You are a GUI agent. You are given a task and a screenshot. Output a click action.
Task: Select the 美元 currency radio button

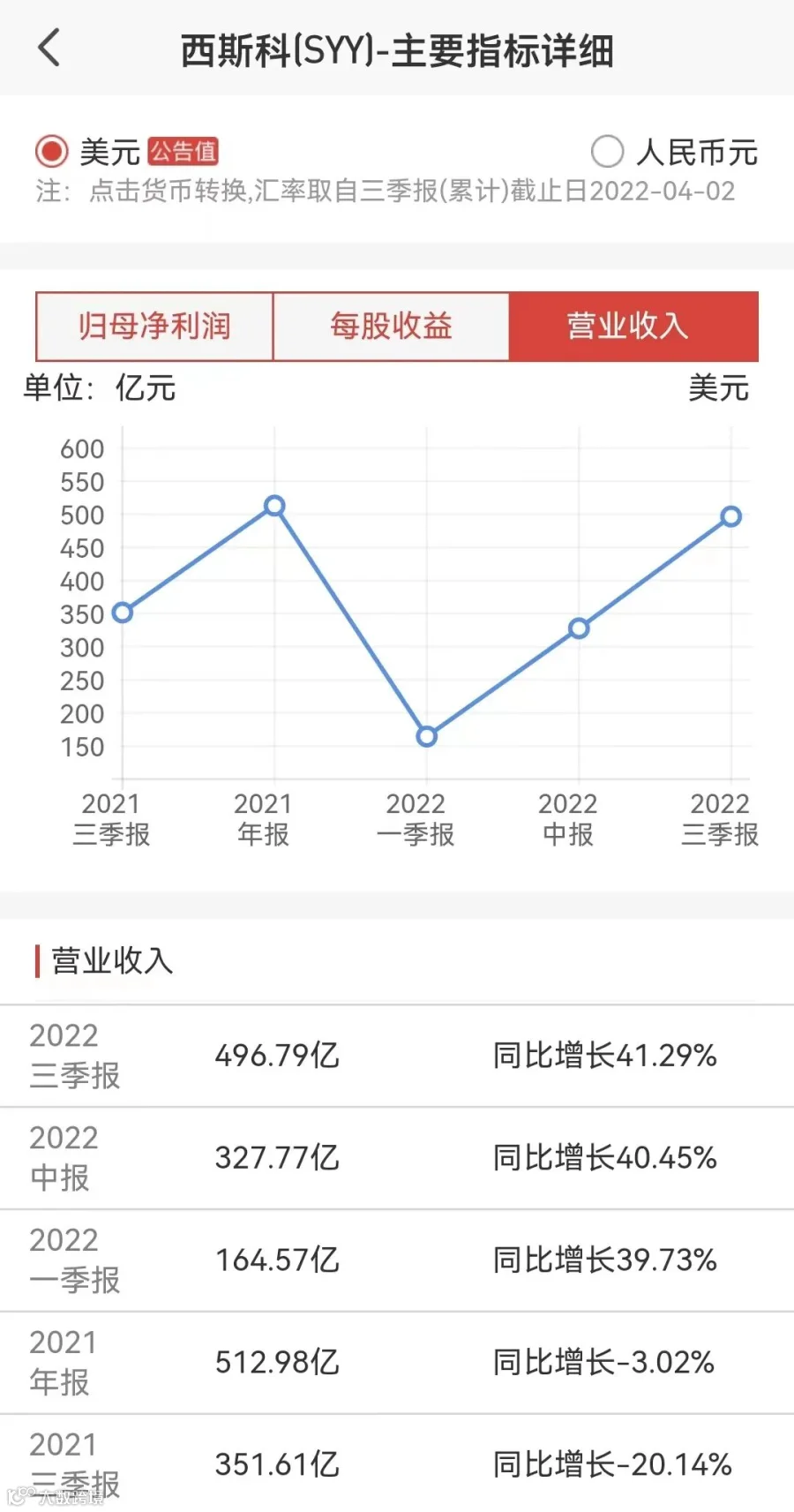click(x=51, y=151)
